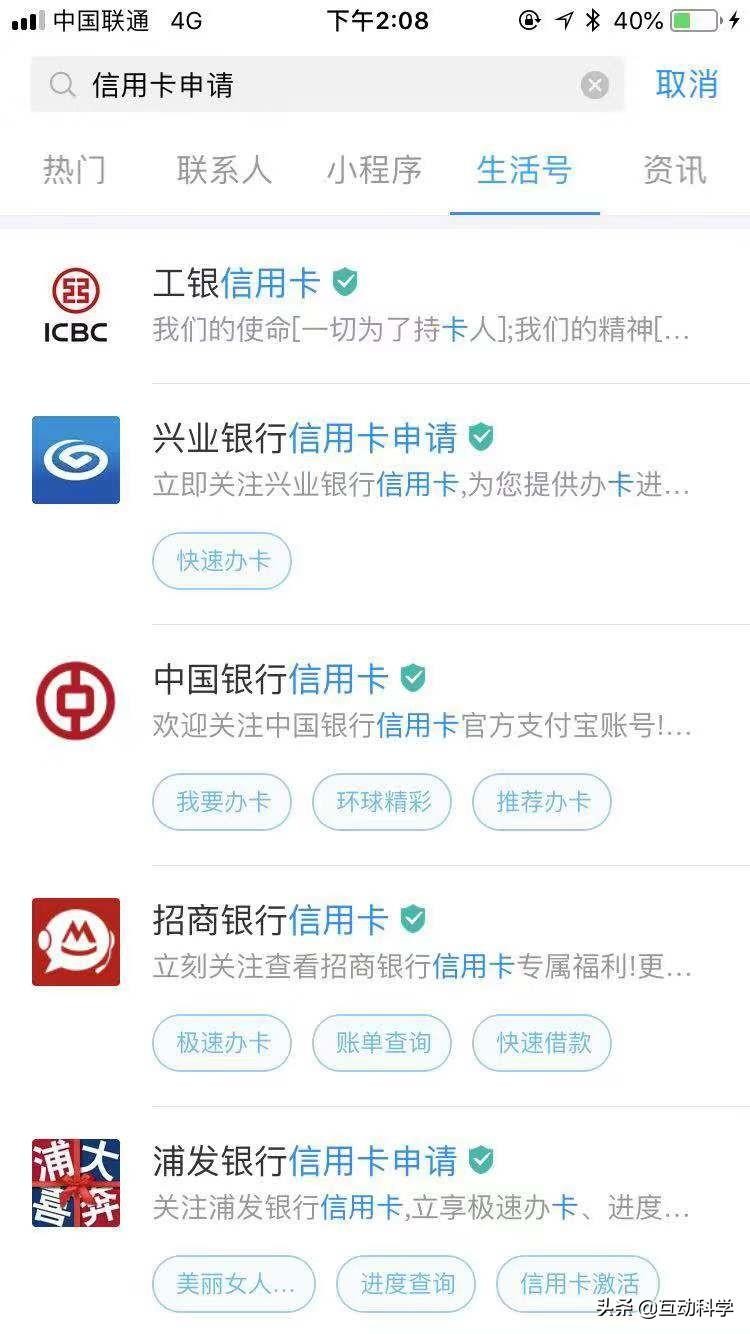Tap 账单查询 under 招商银行信用卡

coord(381,1042)
